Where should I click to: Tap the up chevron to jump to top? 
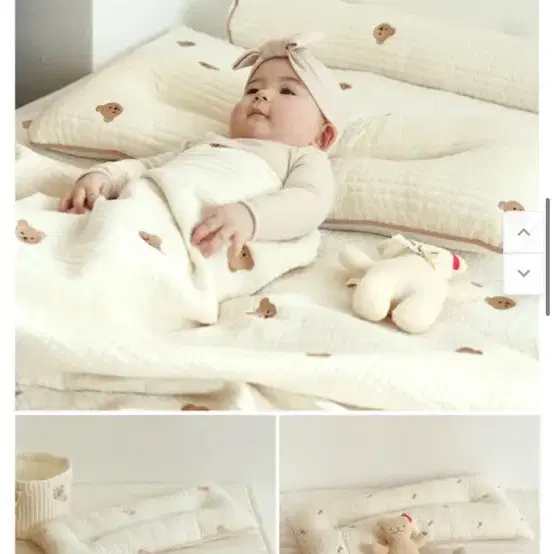(523, 232)
